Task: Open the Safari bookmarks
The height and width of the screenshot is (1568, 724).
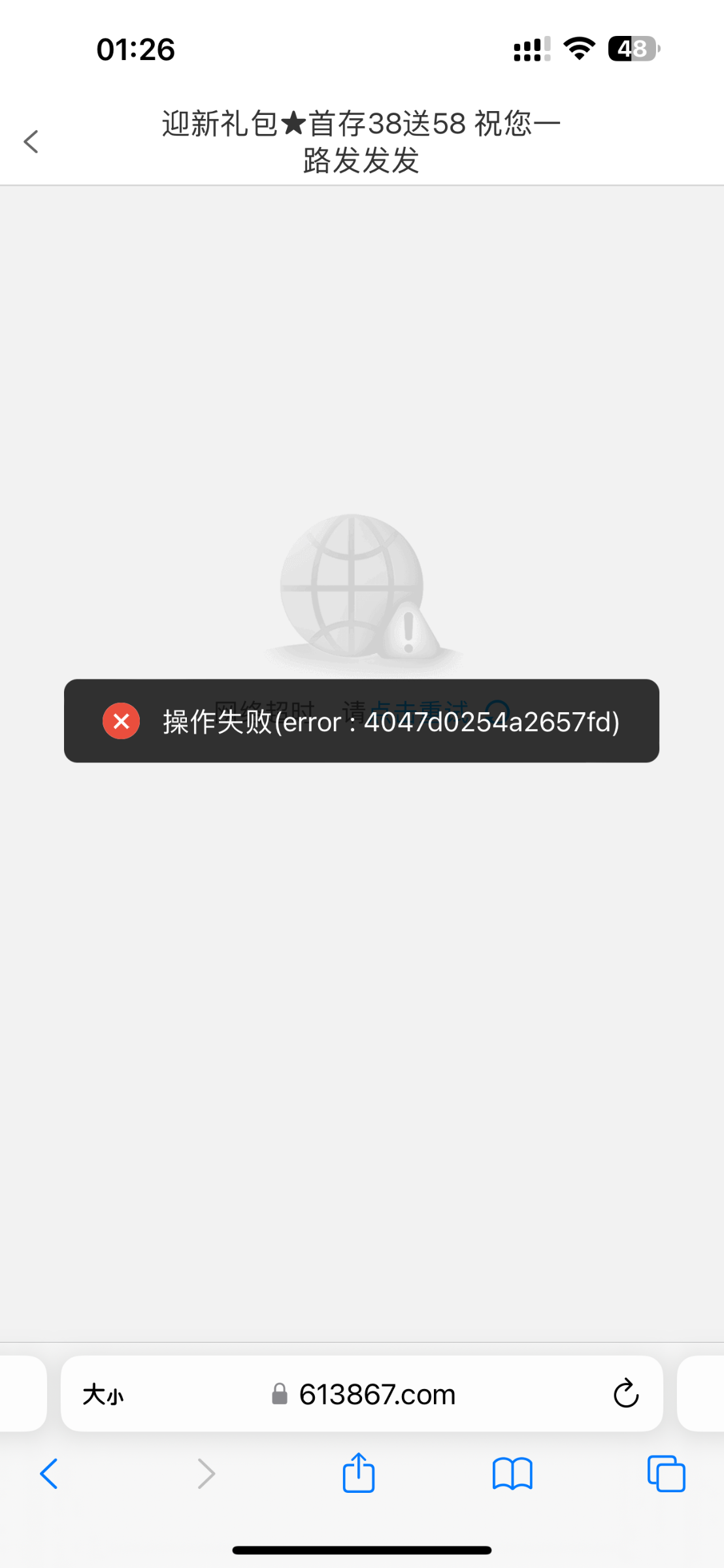Action: click(512, 1474)
